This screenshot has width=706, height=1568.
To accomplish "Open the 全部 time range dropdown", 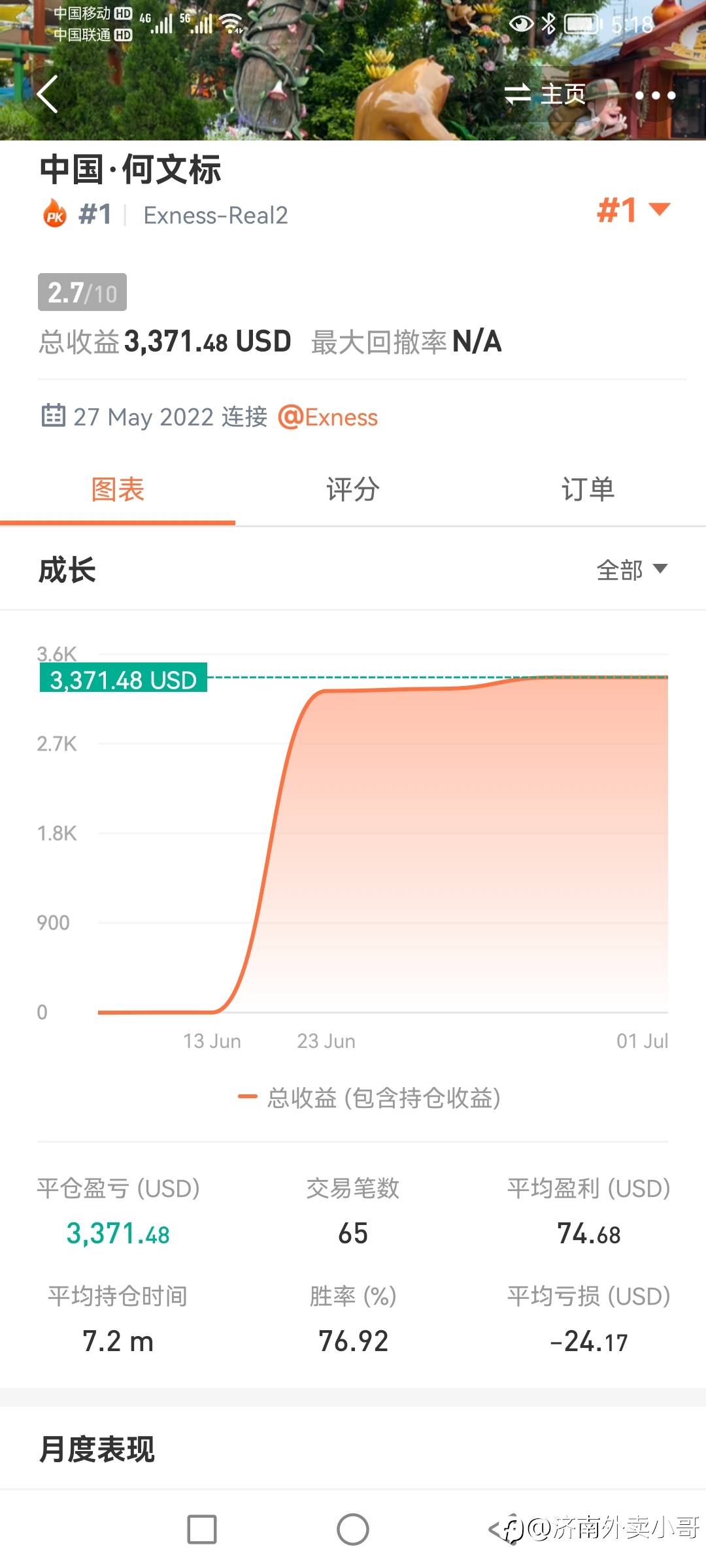I will [632, 570].
